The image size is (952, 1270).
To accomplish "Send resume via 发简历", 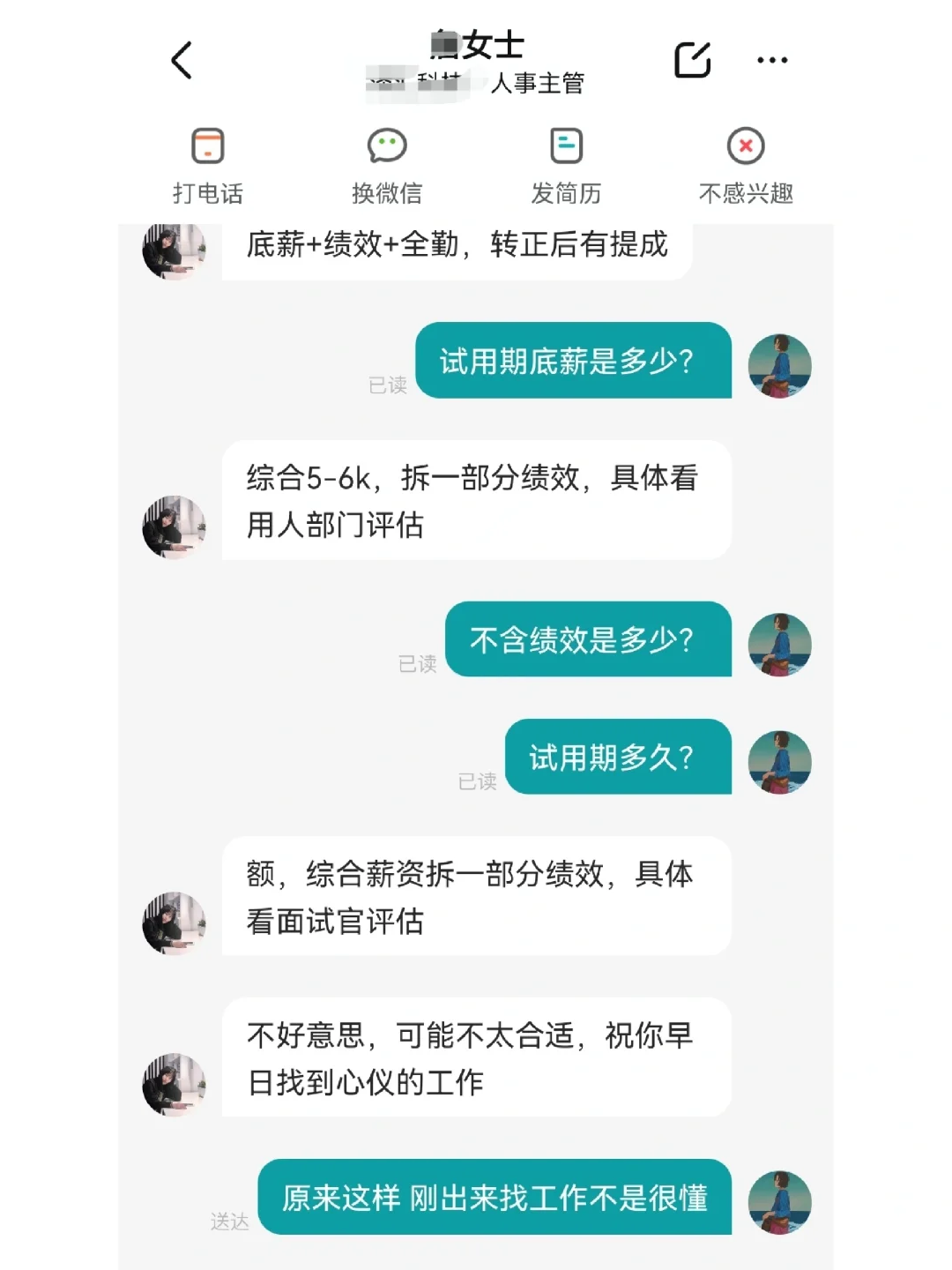I will 566,165.
